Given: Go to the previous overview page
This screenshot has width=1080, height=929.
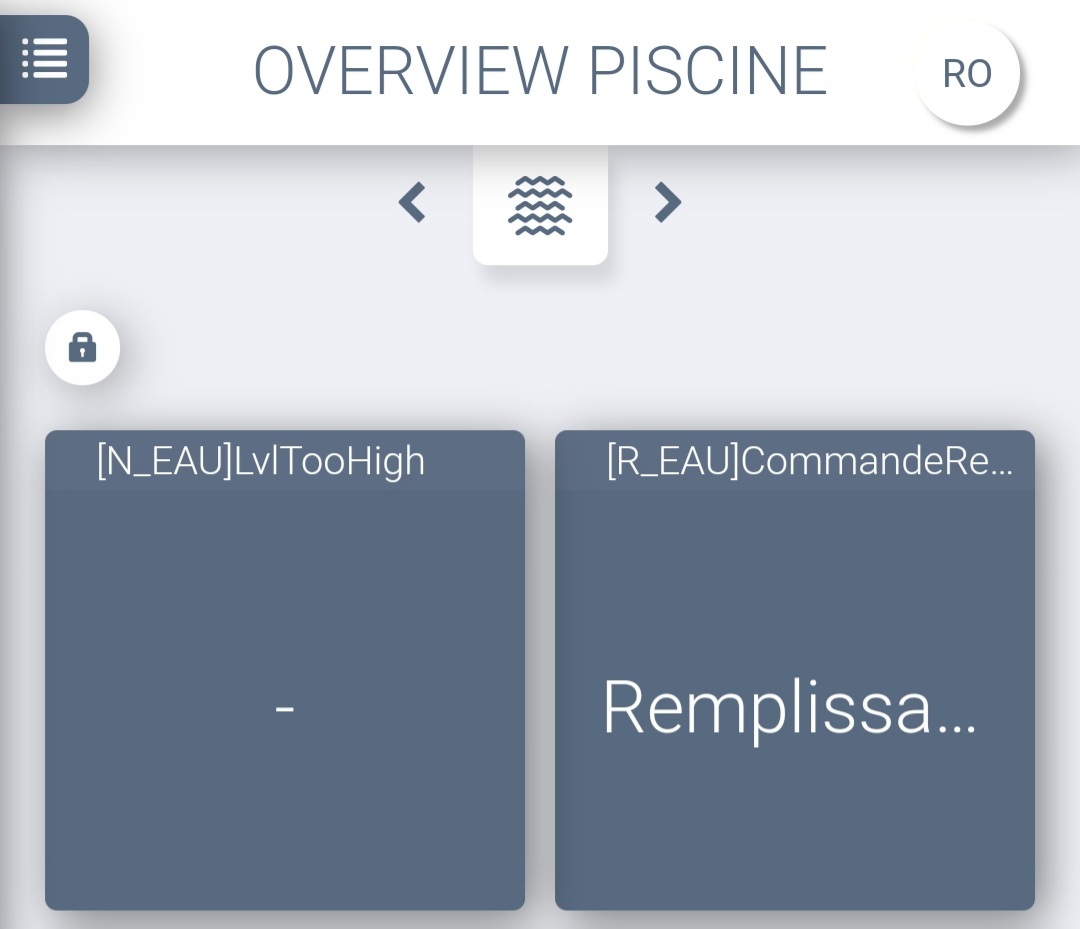Looking at the screenshot, I should click(x=412, y=202).
